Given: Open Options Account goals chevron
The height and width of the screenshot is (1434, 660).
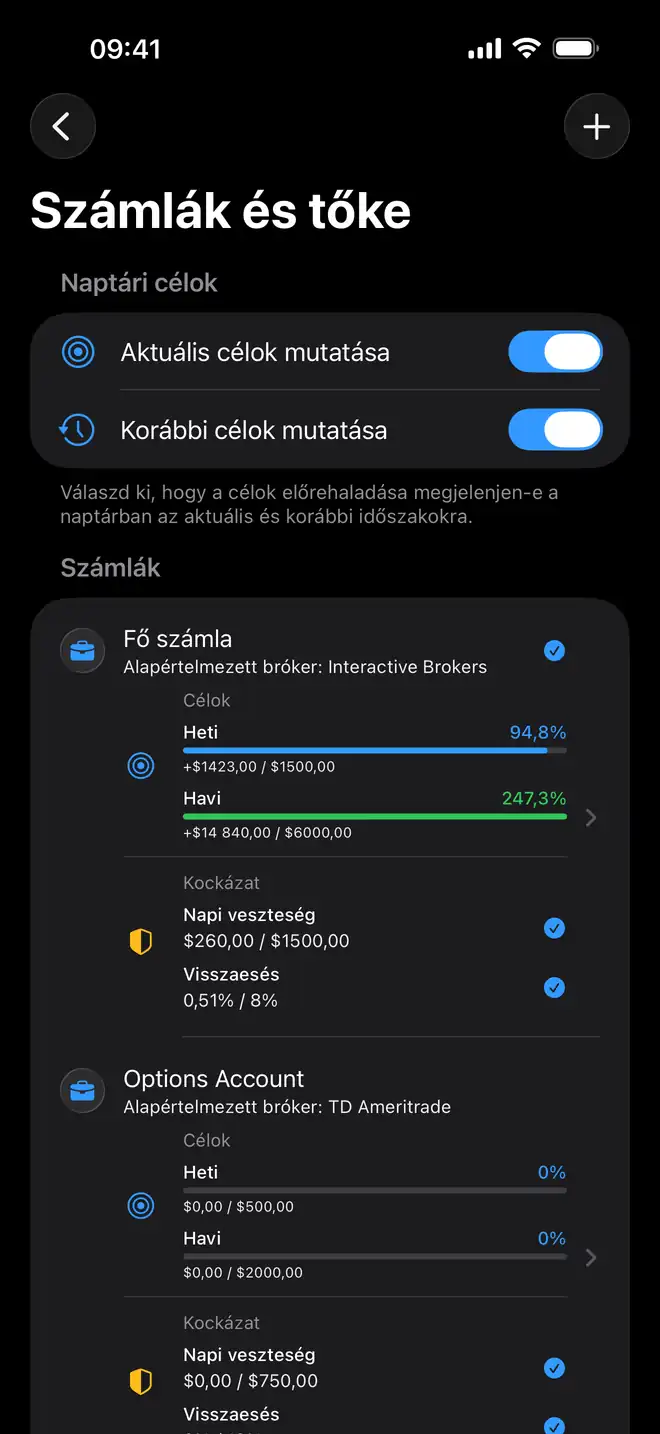Looking at the screenshot, I should coord(591,1258).
